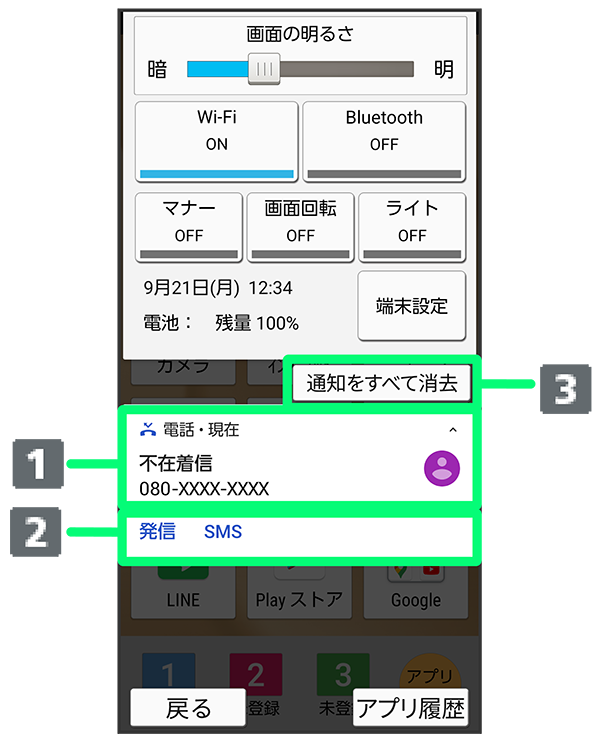Screen dimensions: 600x742
Task: Enable マナー mode
Action: pyautogui.click(x=189, y=226)
